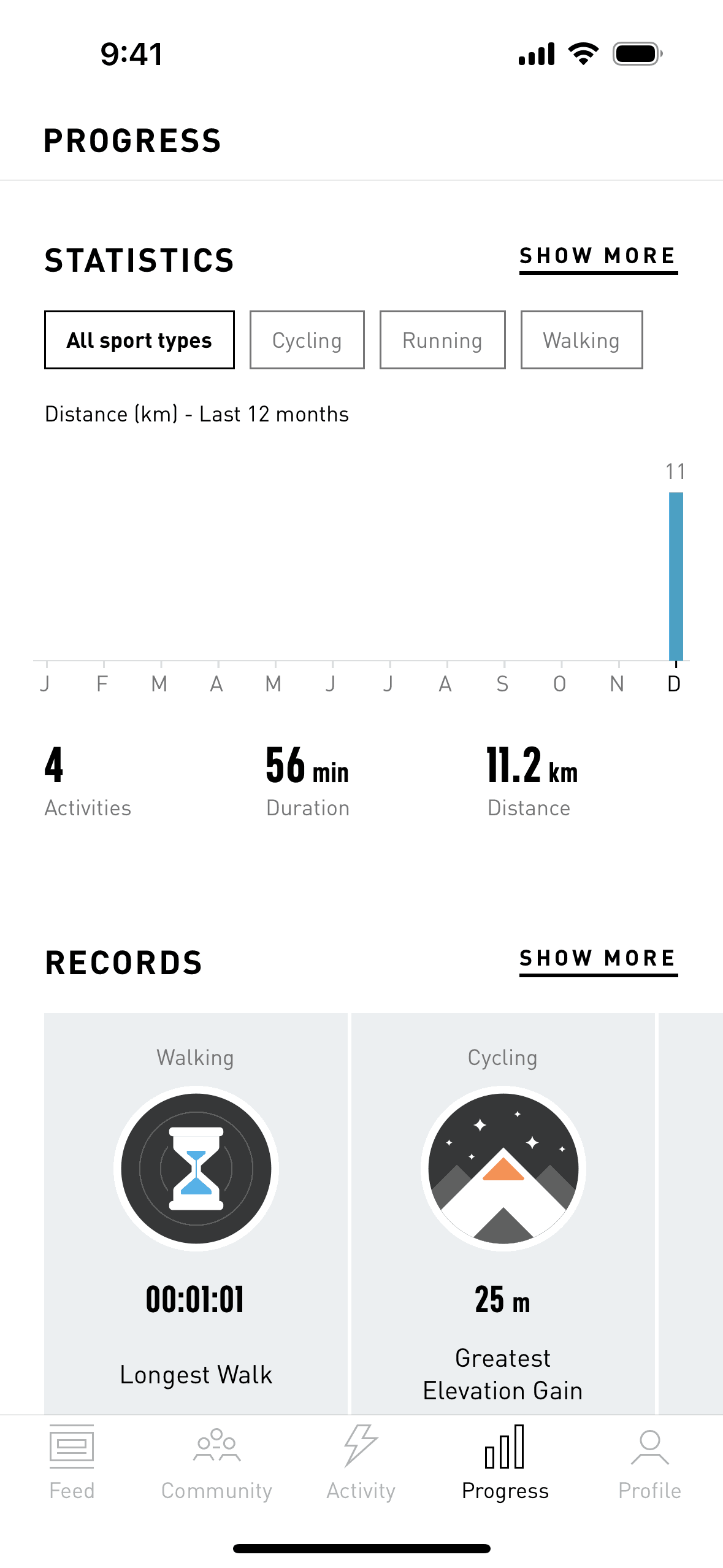
Task: Show more records
Action: click(x=597, y=958)
